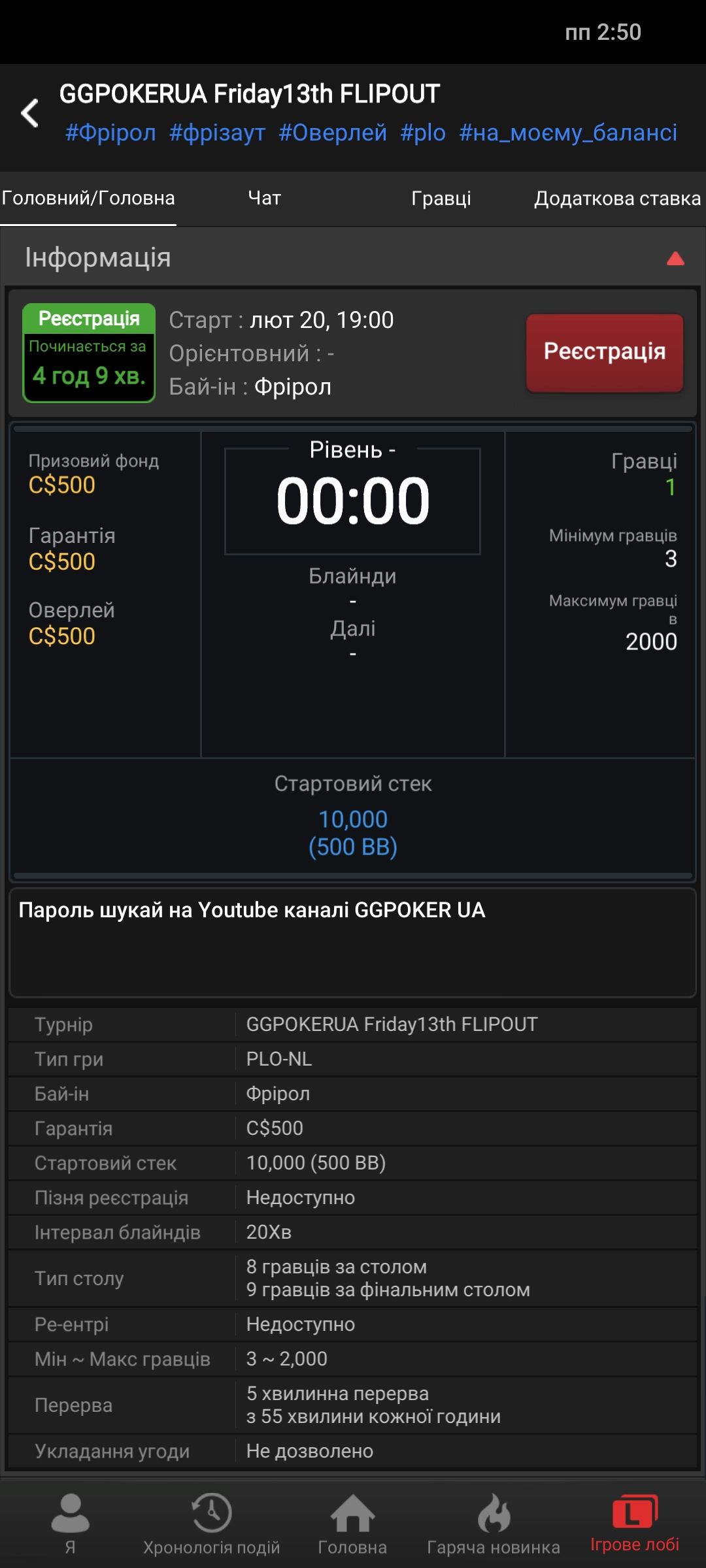
Task: Select the #Оверлей hashtag
Action: (x=333, y=133)
